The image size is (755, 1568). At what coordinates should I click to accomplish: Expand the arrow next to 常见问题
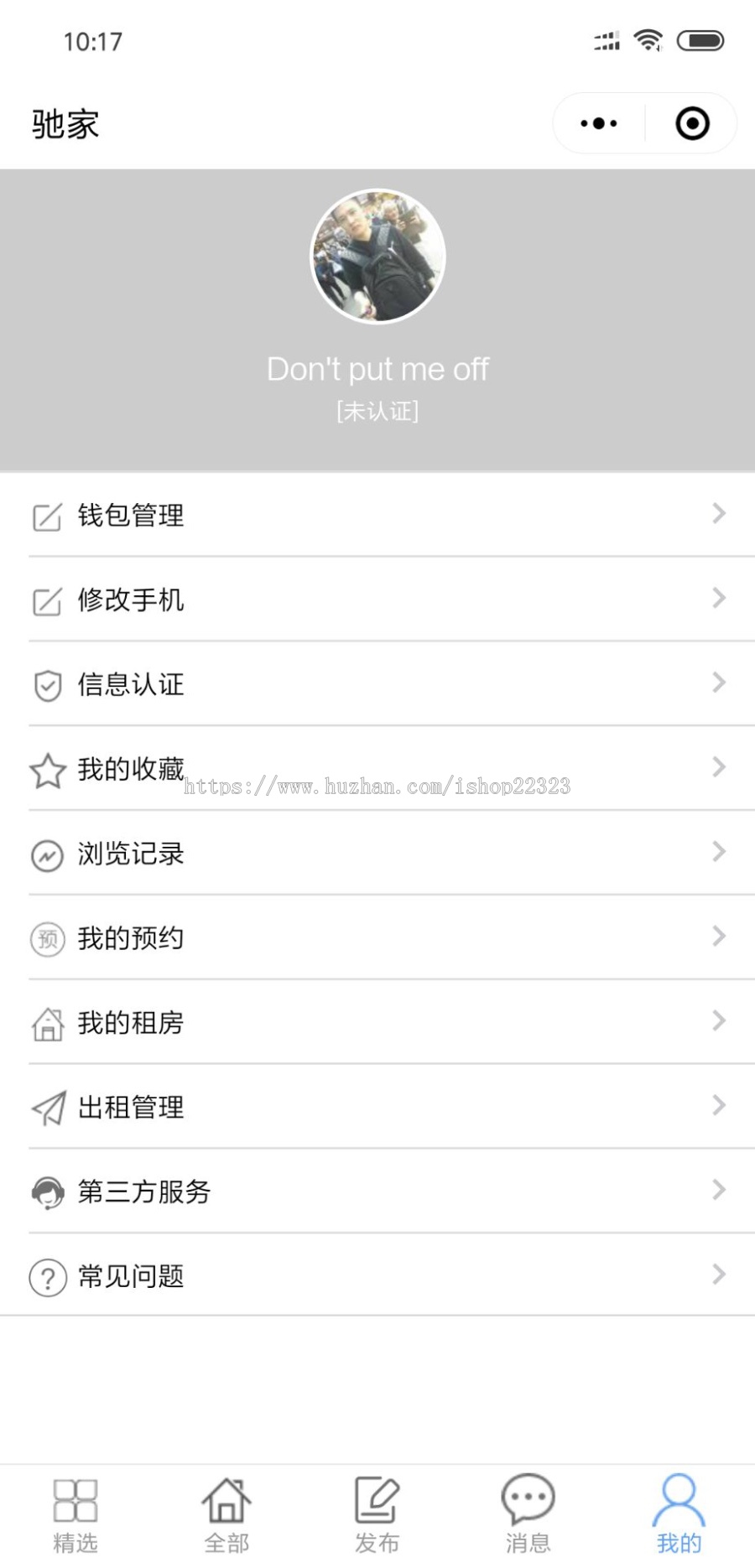tap(718, 1275)
